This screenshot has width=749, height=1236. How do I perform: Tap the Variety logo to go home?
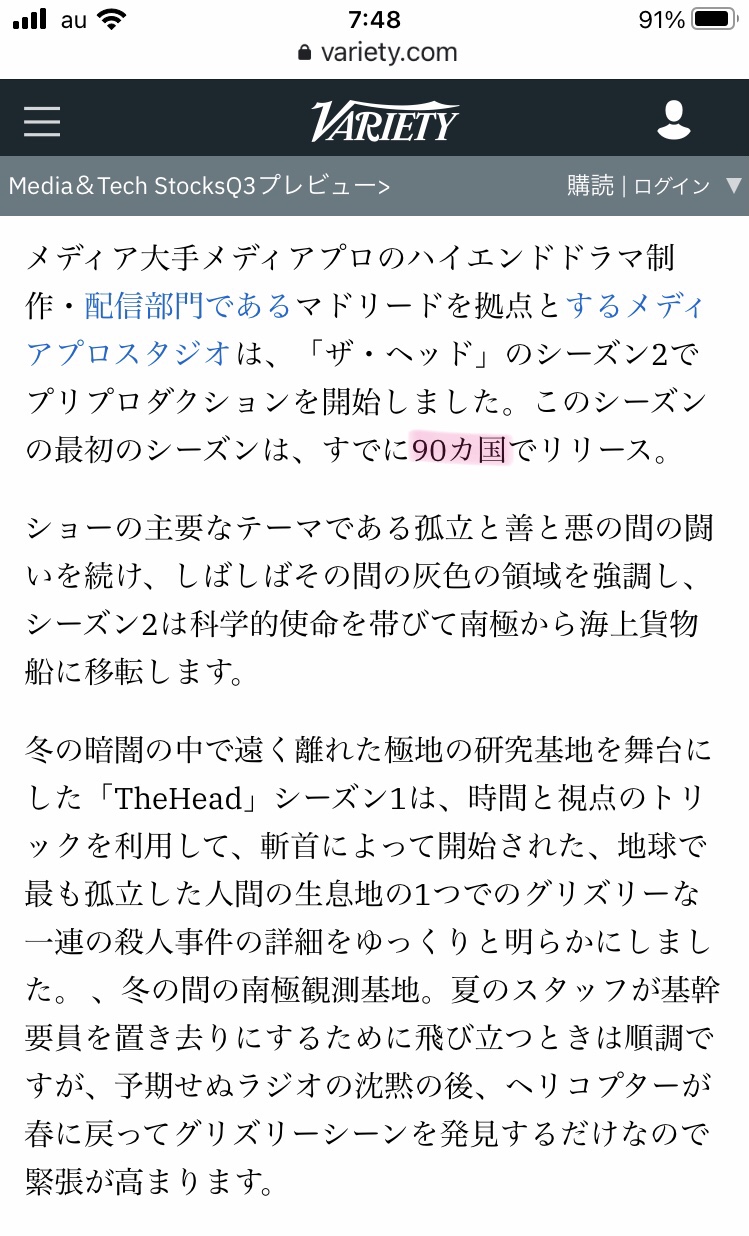pos(385,120)
